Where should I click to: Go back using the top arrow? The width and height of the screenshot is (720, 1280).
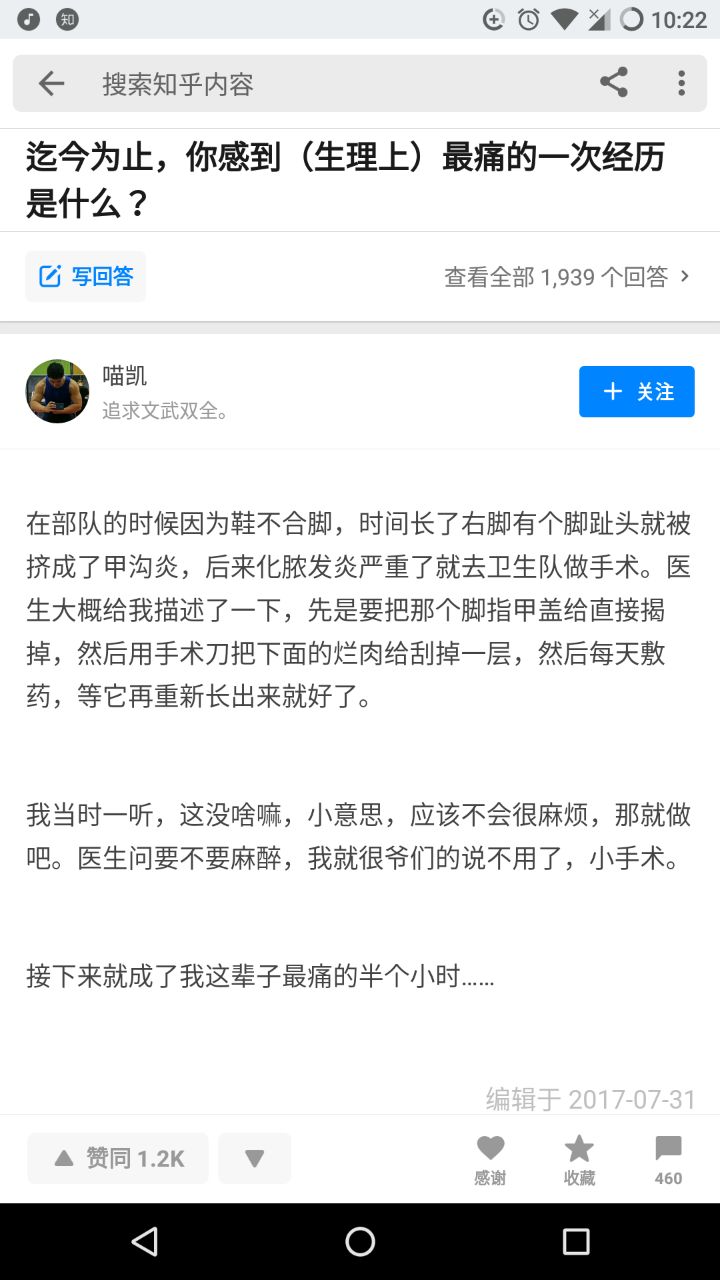[x=51, y=84]
